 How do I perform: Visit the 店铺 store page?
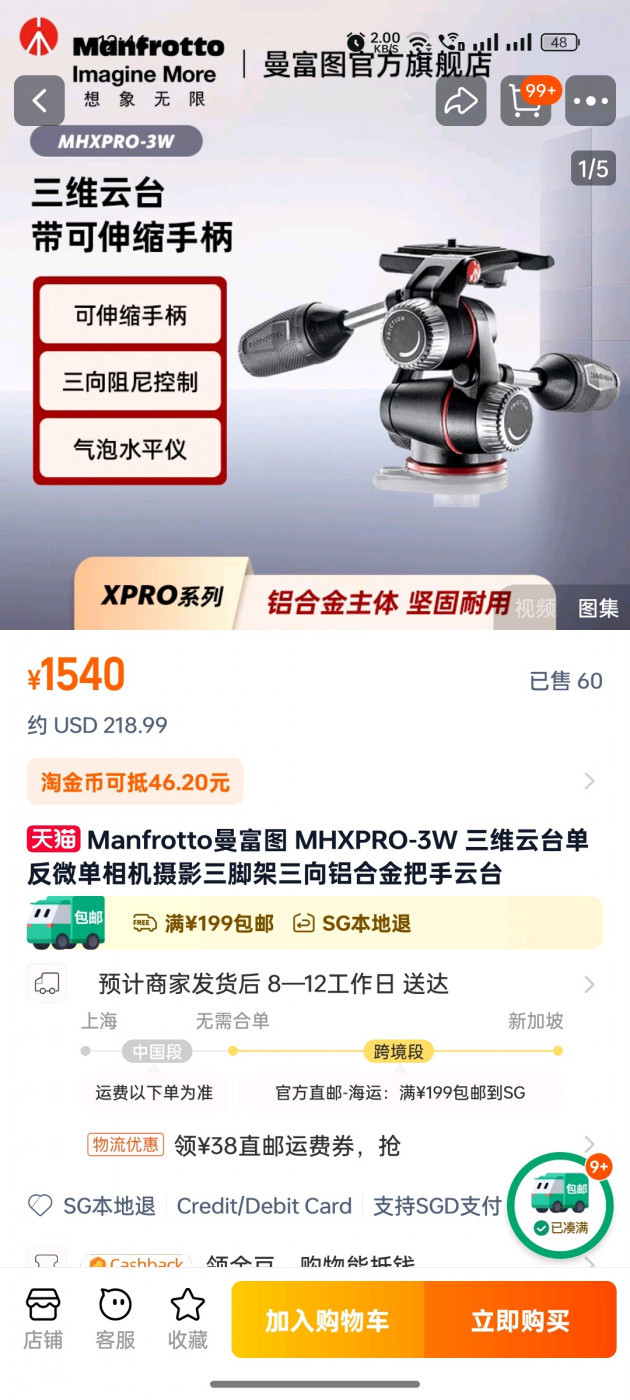tap(43, 1319)
